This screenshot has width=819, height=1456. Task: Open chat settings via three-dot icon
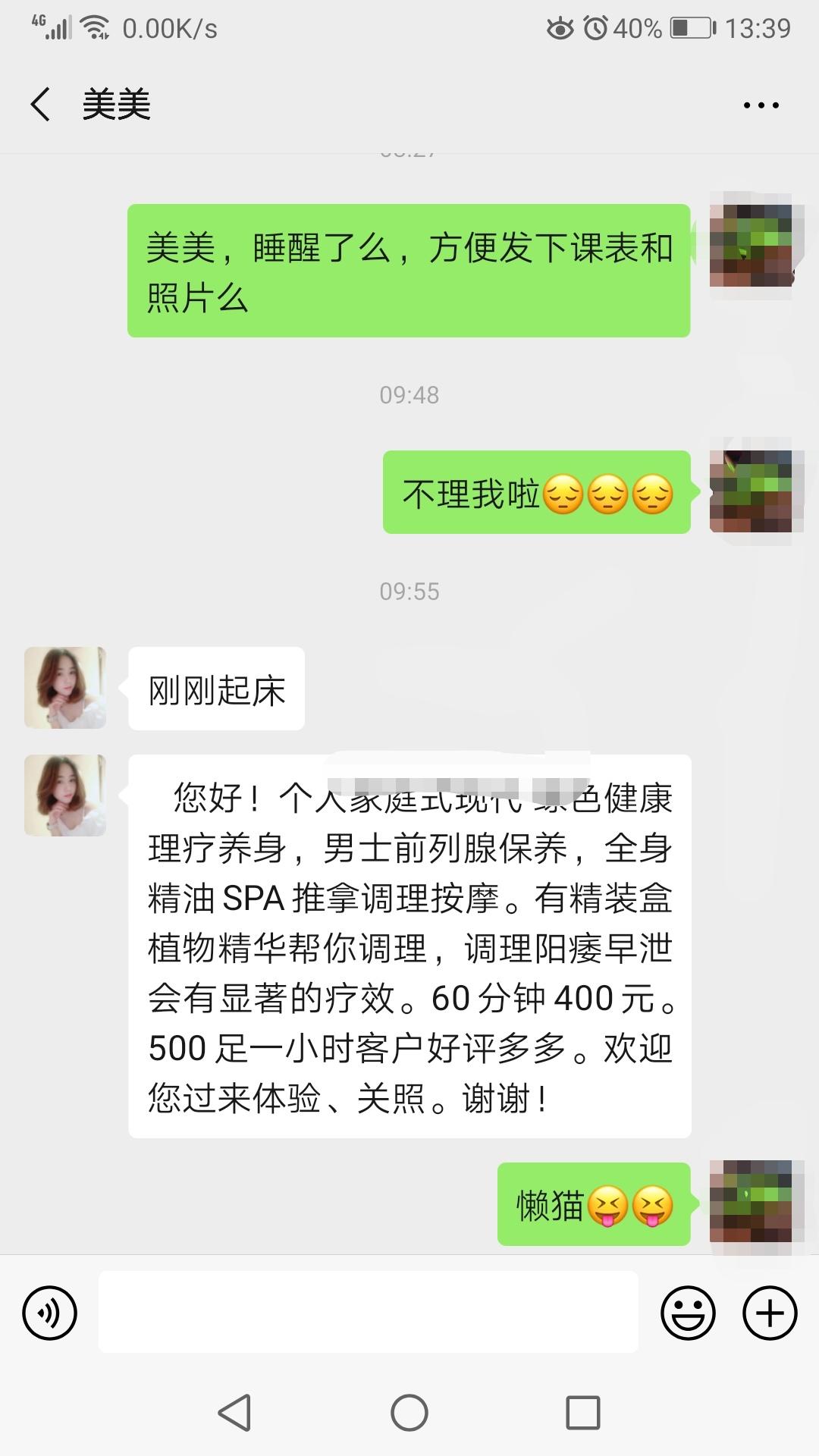click(x=763, y=105)
